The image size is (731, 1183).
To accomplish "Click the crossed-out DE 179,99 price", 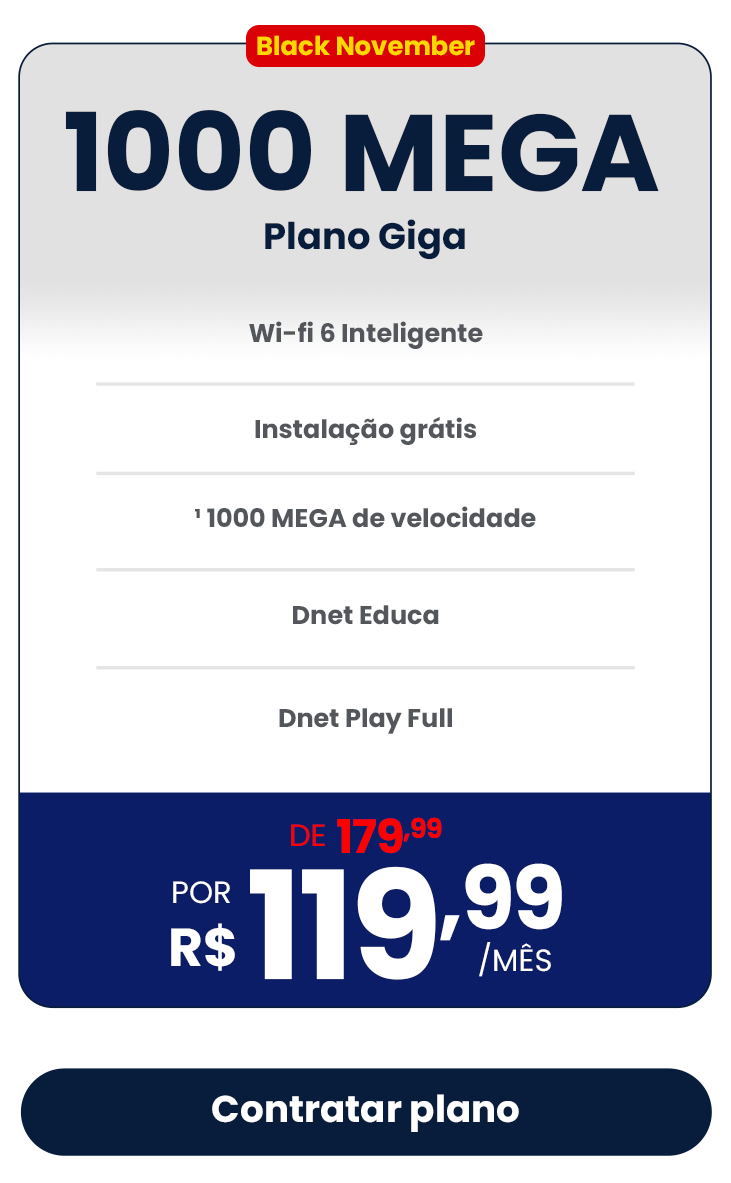I will click(x=365, y=828).
